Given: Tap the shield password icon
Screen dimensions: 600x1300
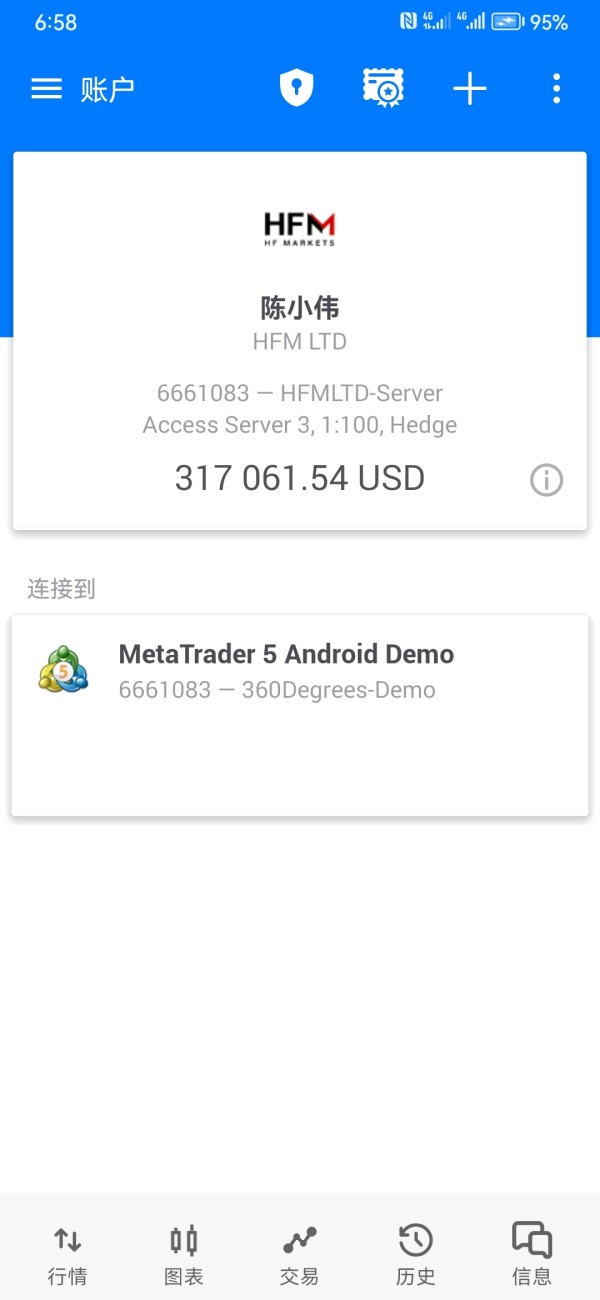Looking at the screenshot, I should click(x=296, y=89).
